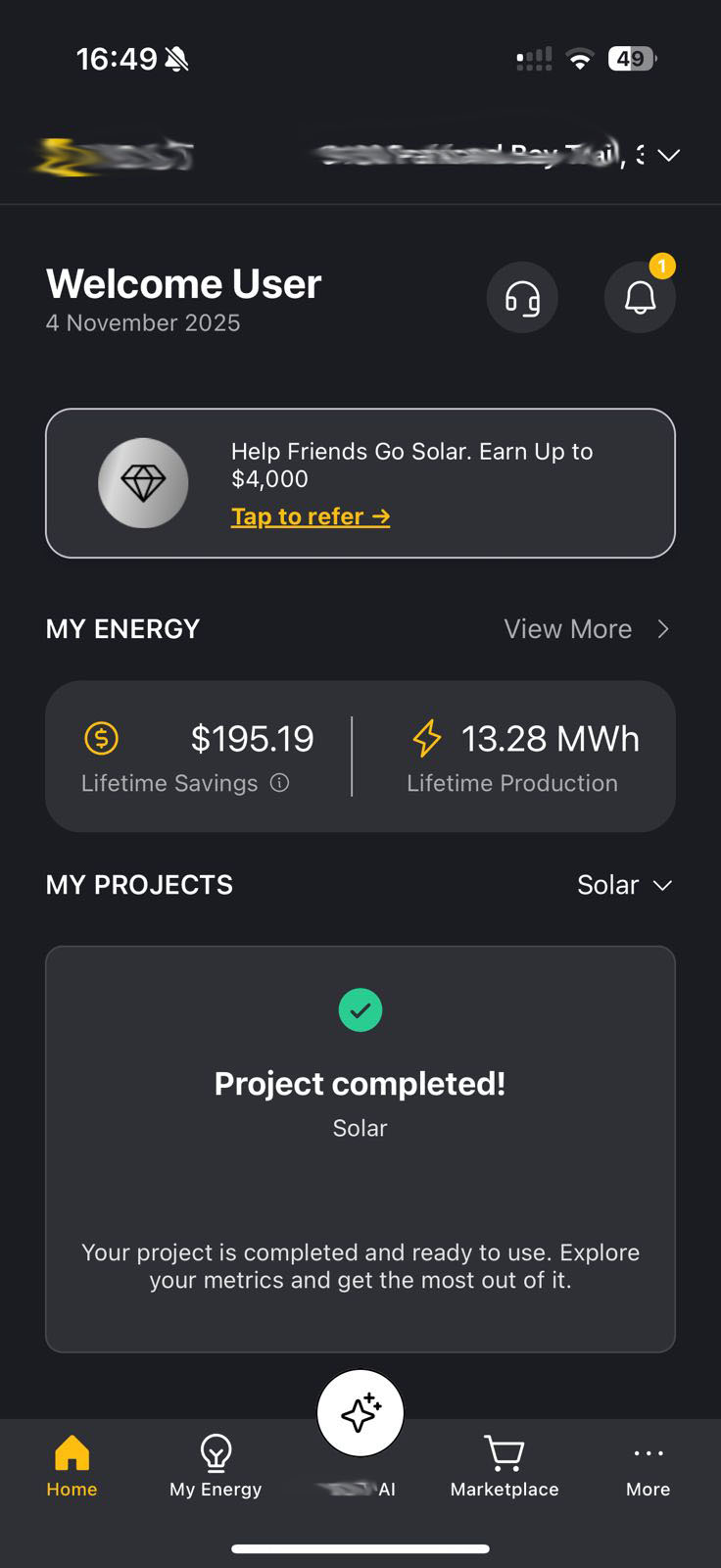Screen dimensions: 721x1568
Task: Expand the address dropdown at top
Action: [669, 155]
